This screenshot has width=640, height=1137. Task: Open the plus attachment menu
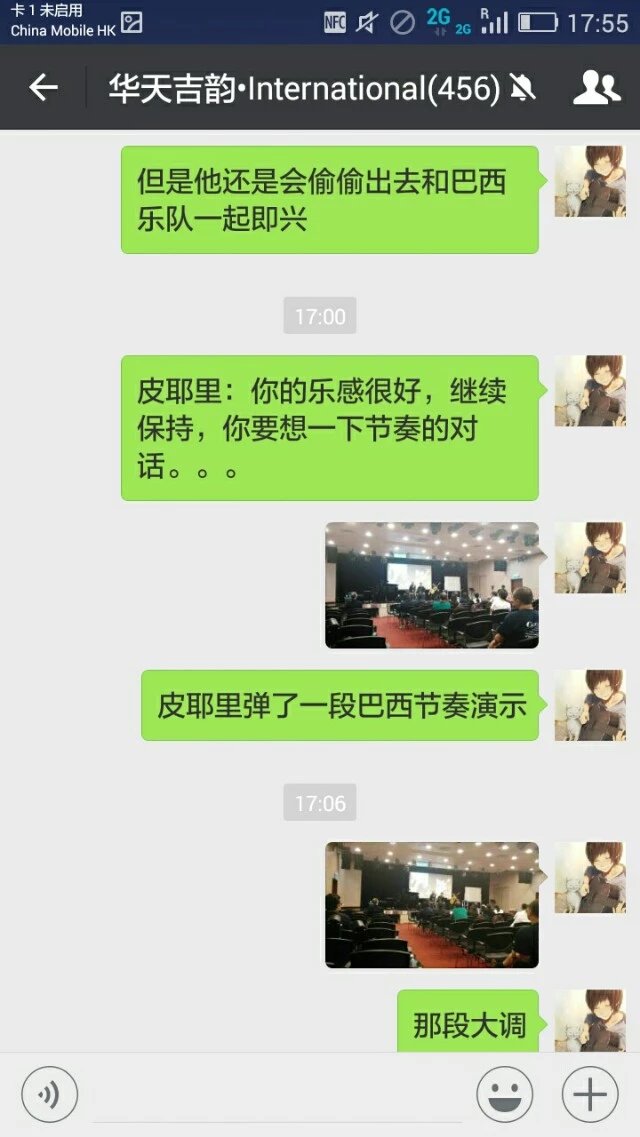(590, 1095)
